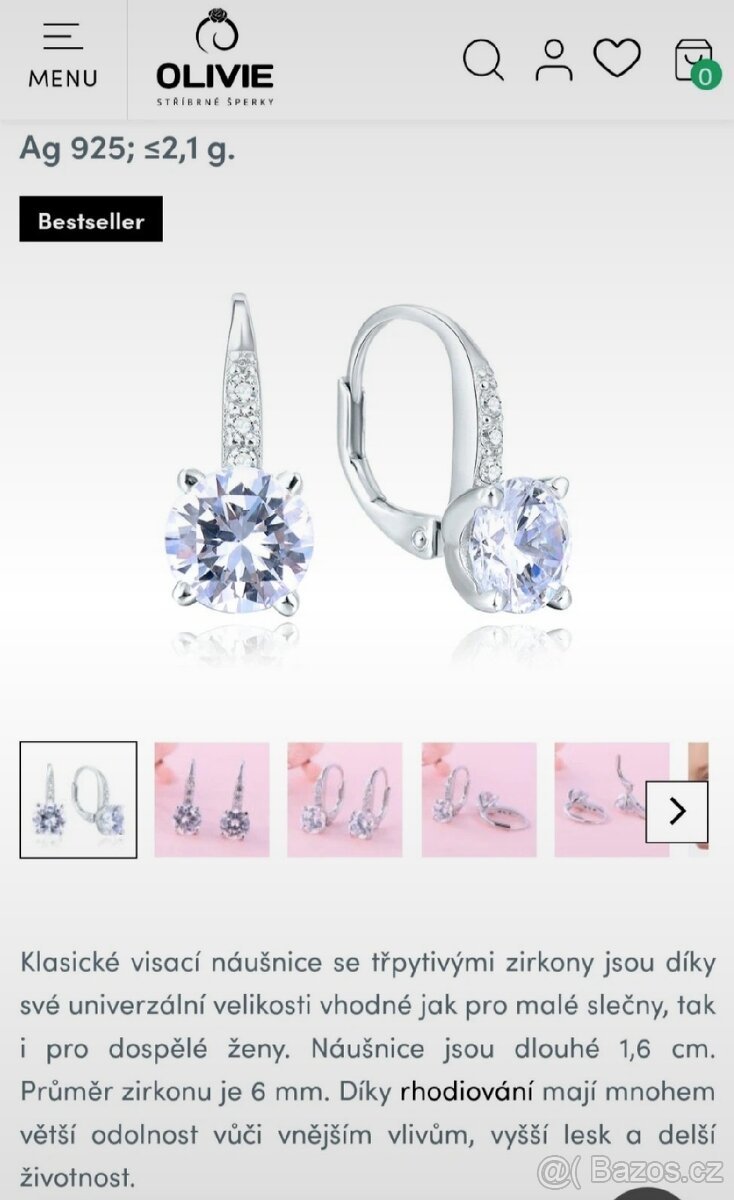
Task: Open the wishlist heart icon
Action: [617, 58]
